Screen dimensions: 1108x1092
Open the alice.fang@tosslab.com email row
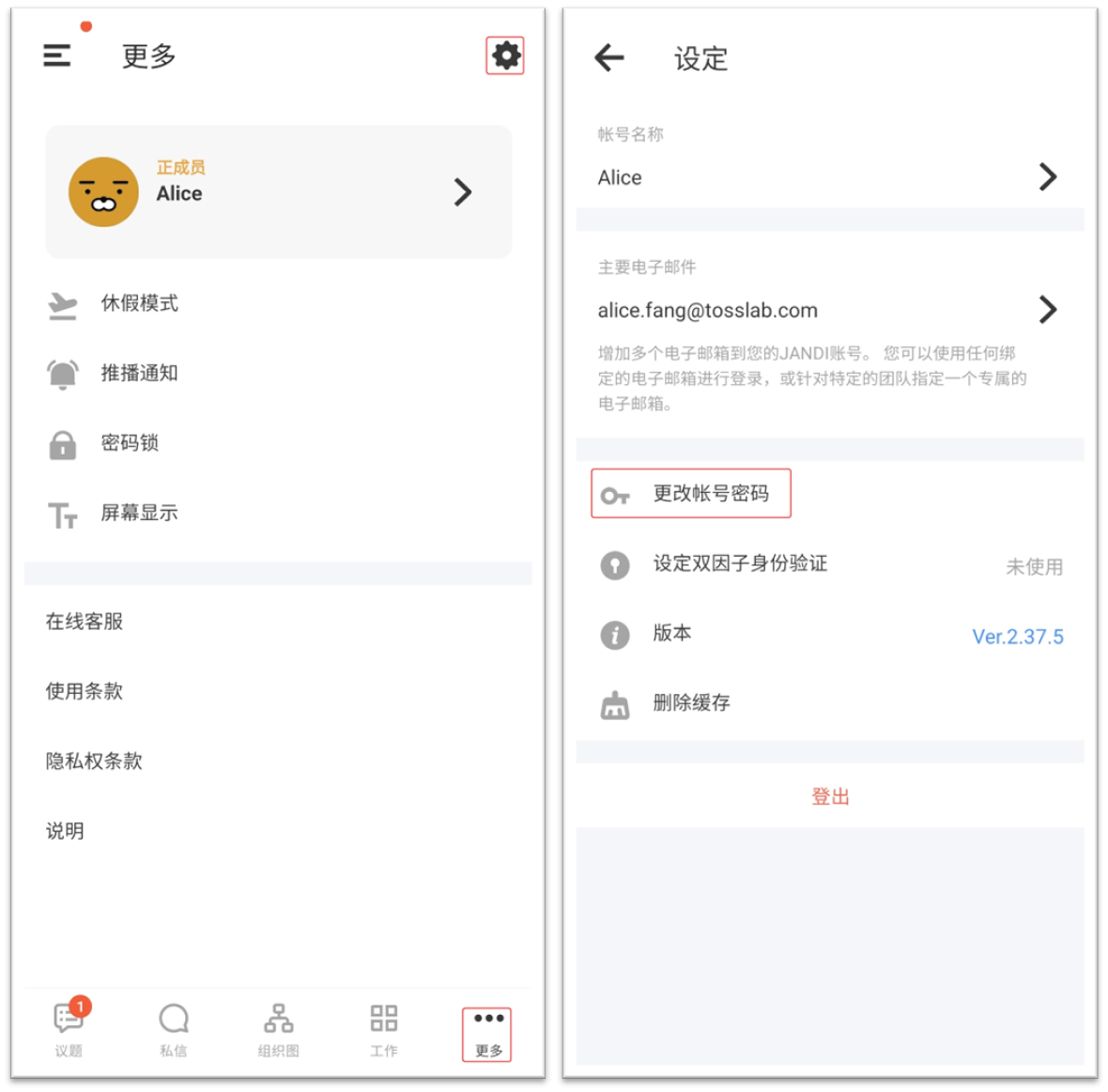828,310
